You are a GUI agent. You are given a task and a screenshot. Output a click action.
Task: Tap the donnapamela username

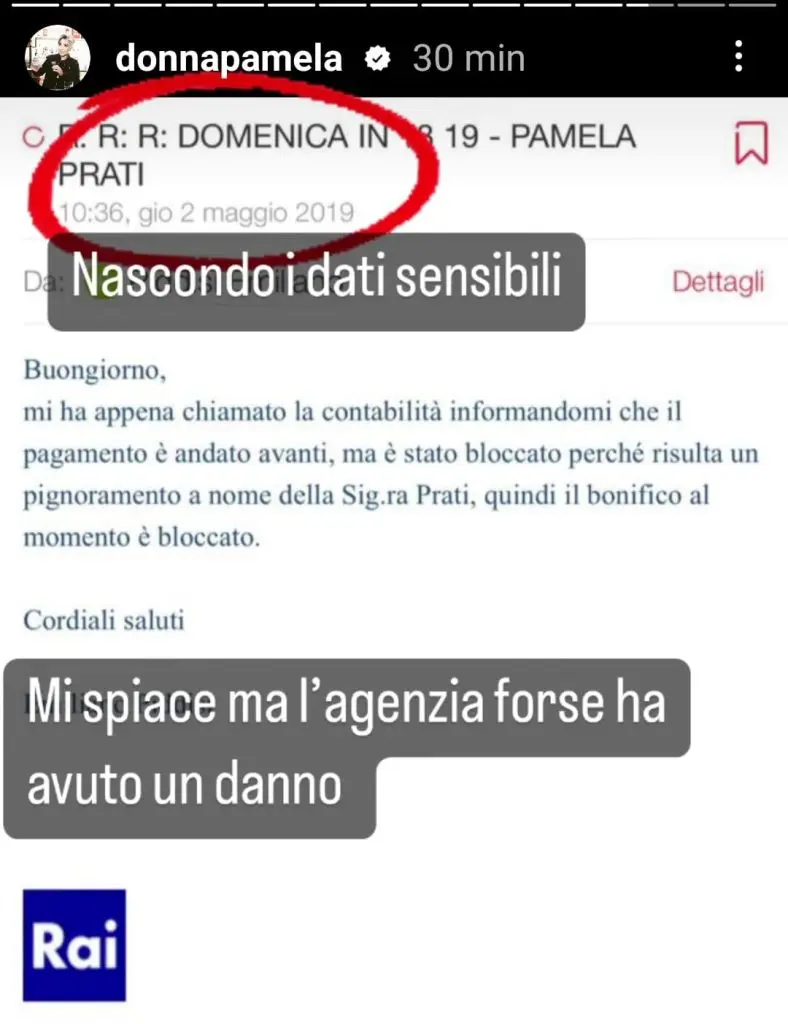(x=229, y=59)
